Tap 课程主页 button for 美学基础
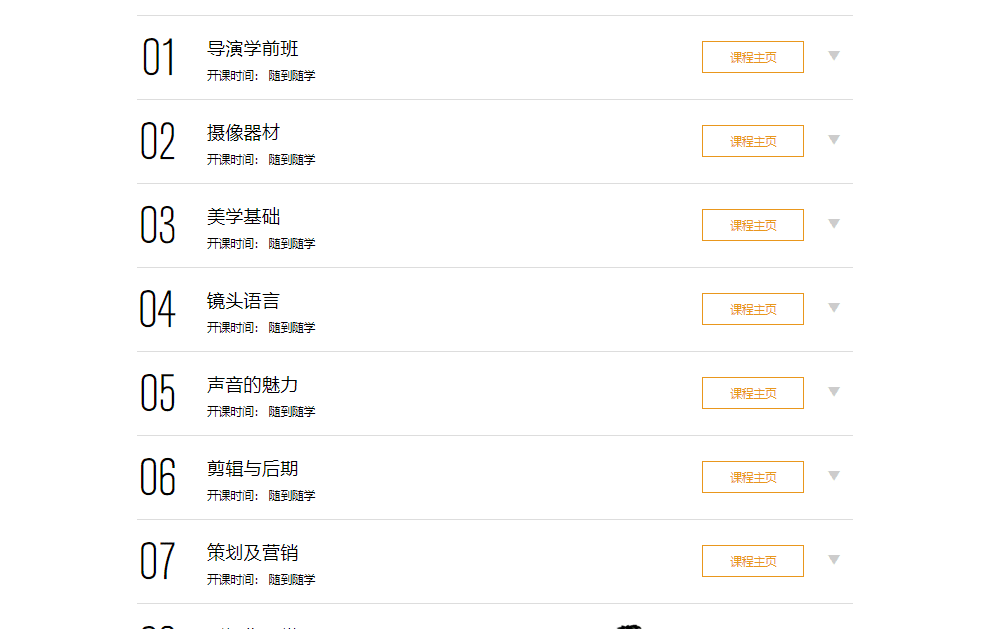 coord(752,225)
